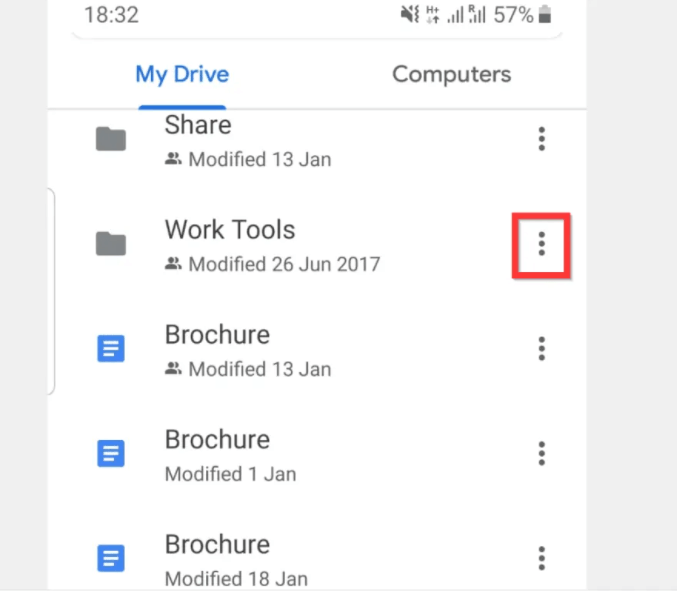Image resolution: width=677 pixels, height=591 pixels.
Task: Show options for Brochure modified 13 Jan
Action: (x=541, y=348)
